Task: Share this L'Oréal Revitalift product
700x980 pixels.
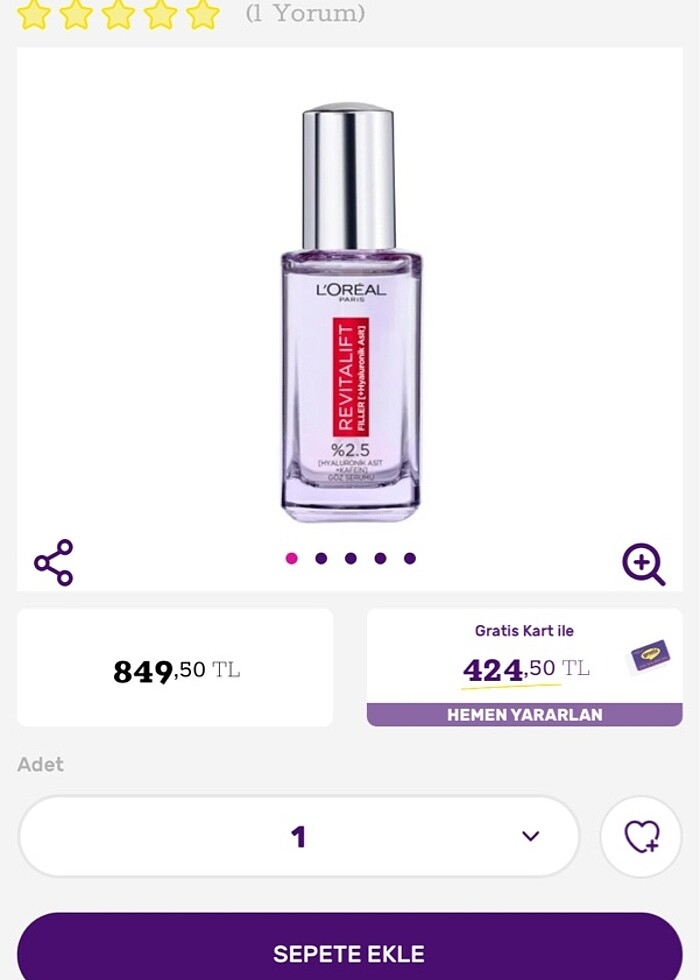Action: coord(54,562)
